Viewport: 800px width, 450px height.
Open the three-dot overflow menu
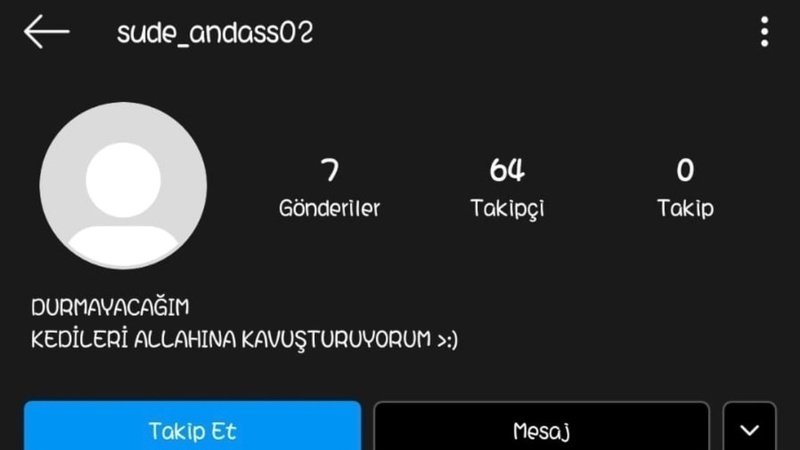click(x=765, y=32)
